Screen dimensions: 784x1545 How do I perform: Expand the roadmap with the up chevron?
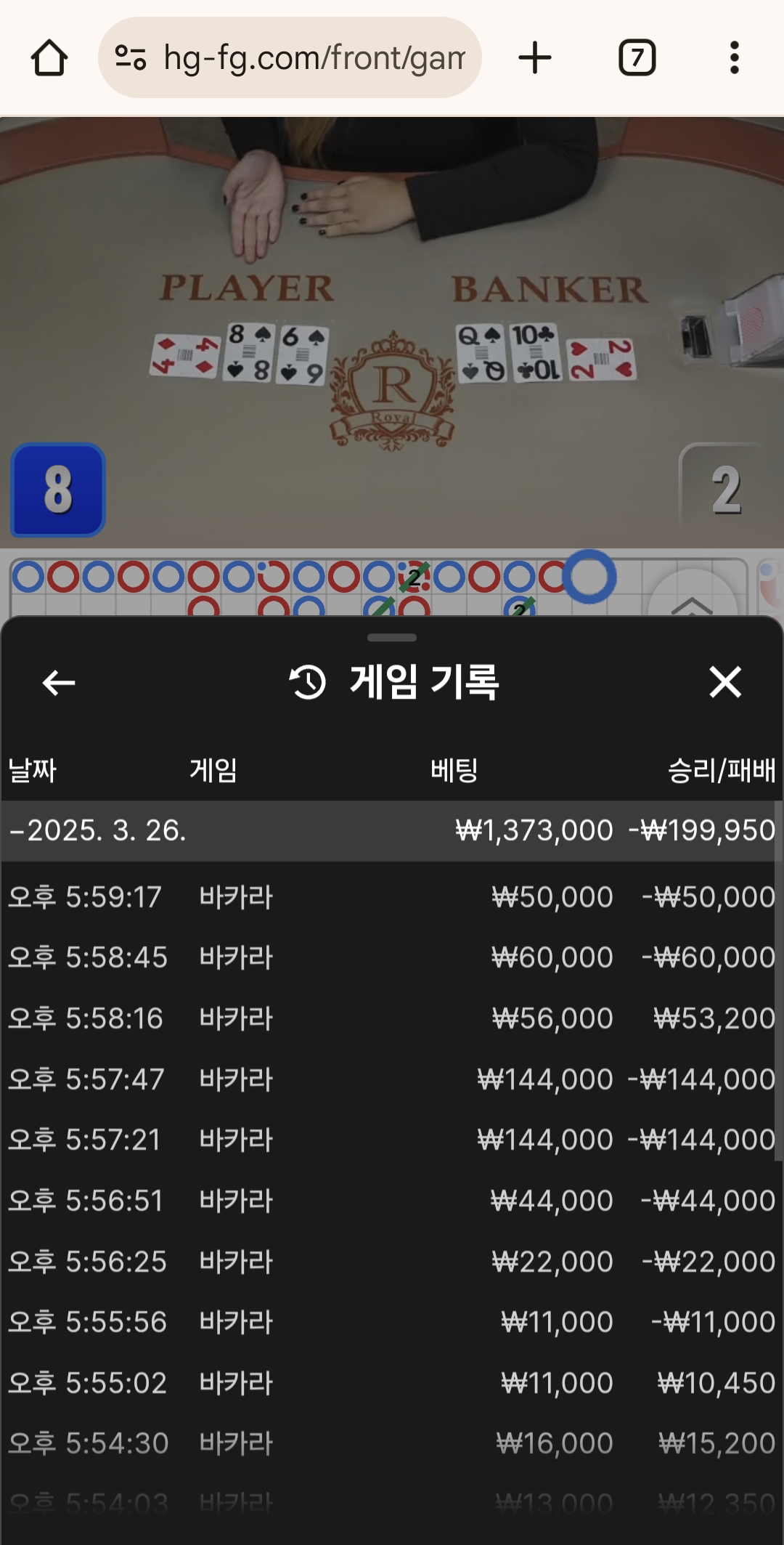point(692,603)
